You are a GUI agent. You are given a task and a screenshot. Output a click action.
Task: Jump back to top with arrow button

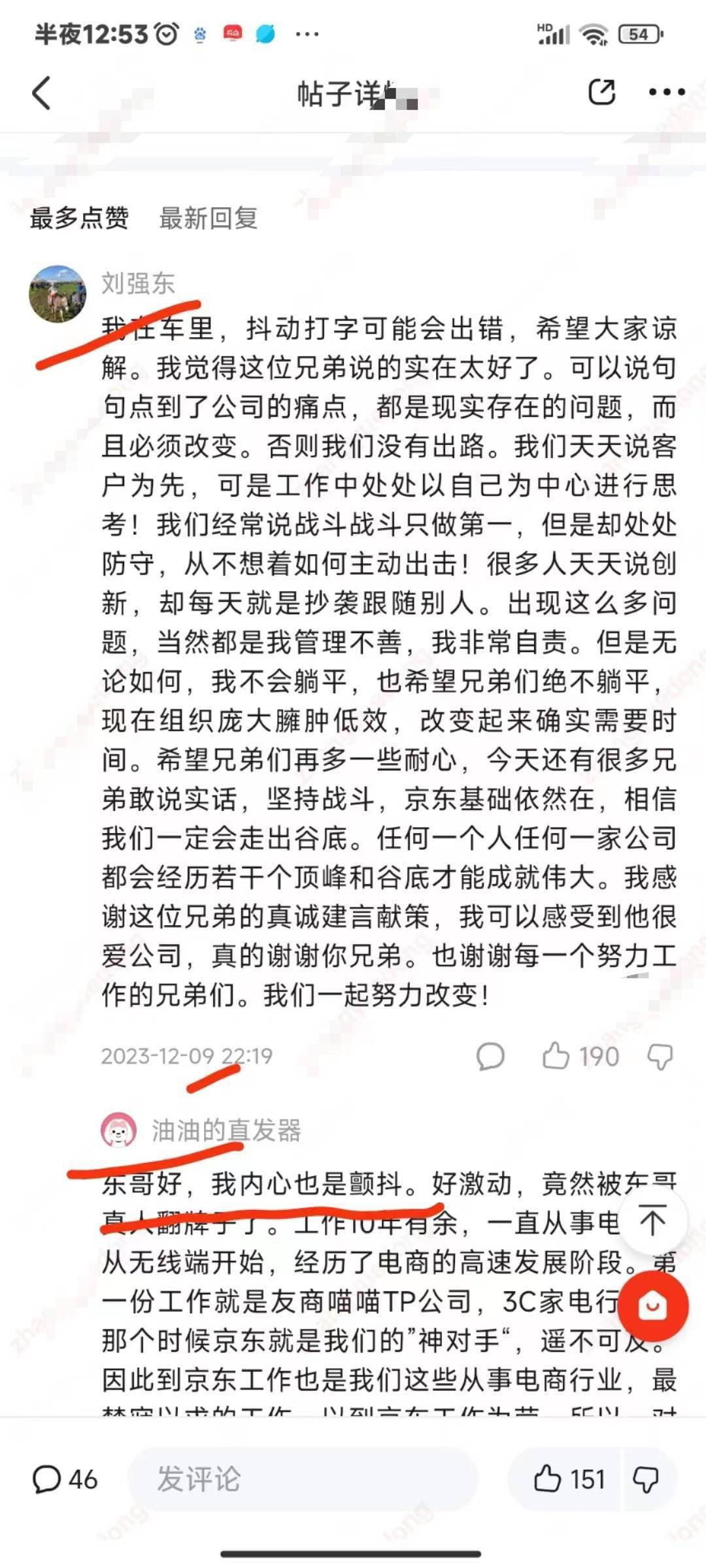[652, 1220]
